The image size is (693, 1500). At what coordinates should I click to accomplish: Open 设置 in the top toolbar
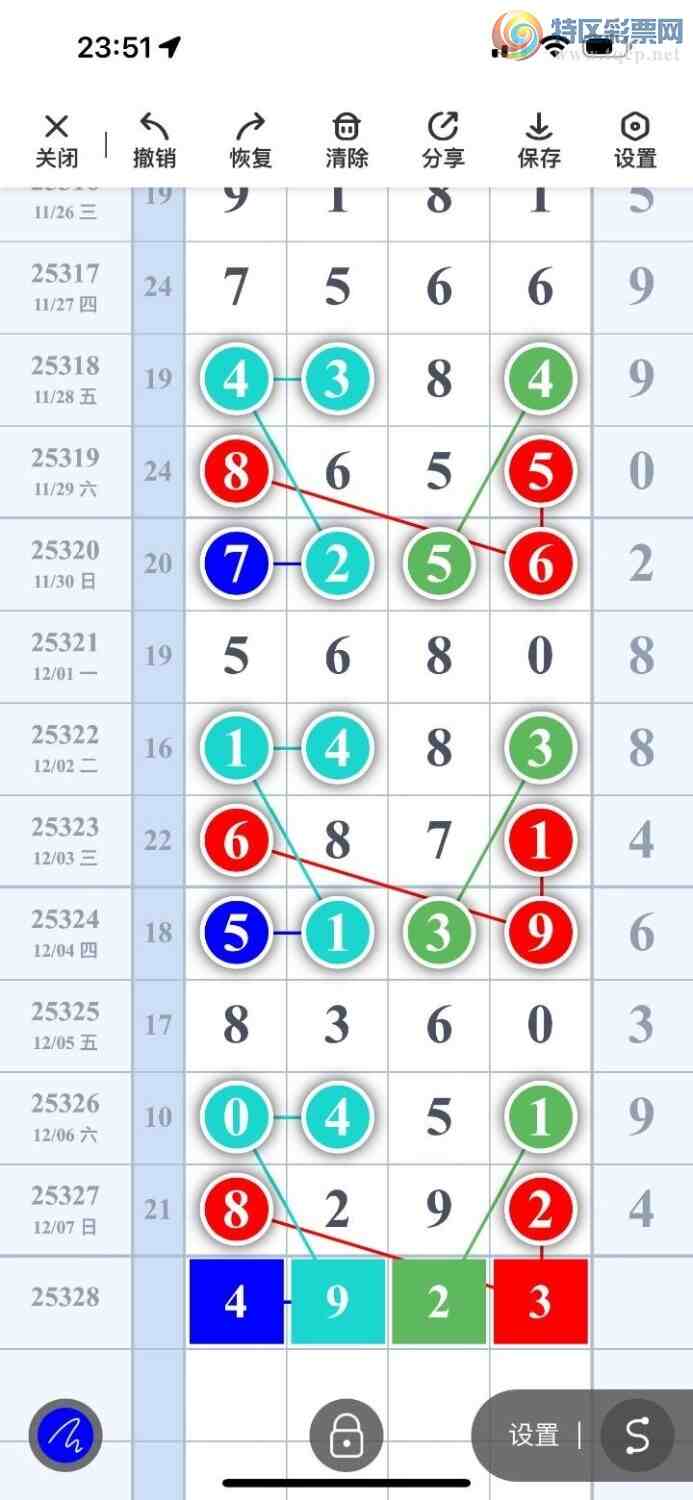click(x=635, y=140)
